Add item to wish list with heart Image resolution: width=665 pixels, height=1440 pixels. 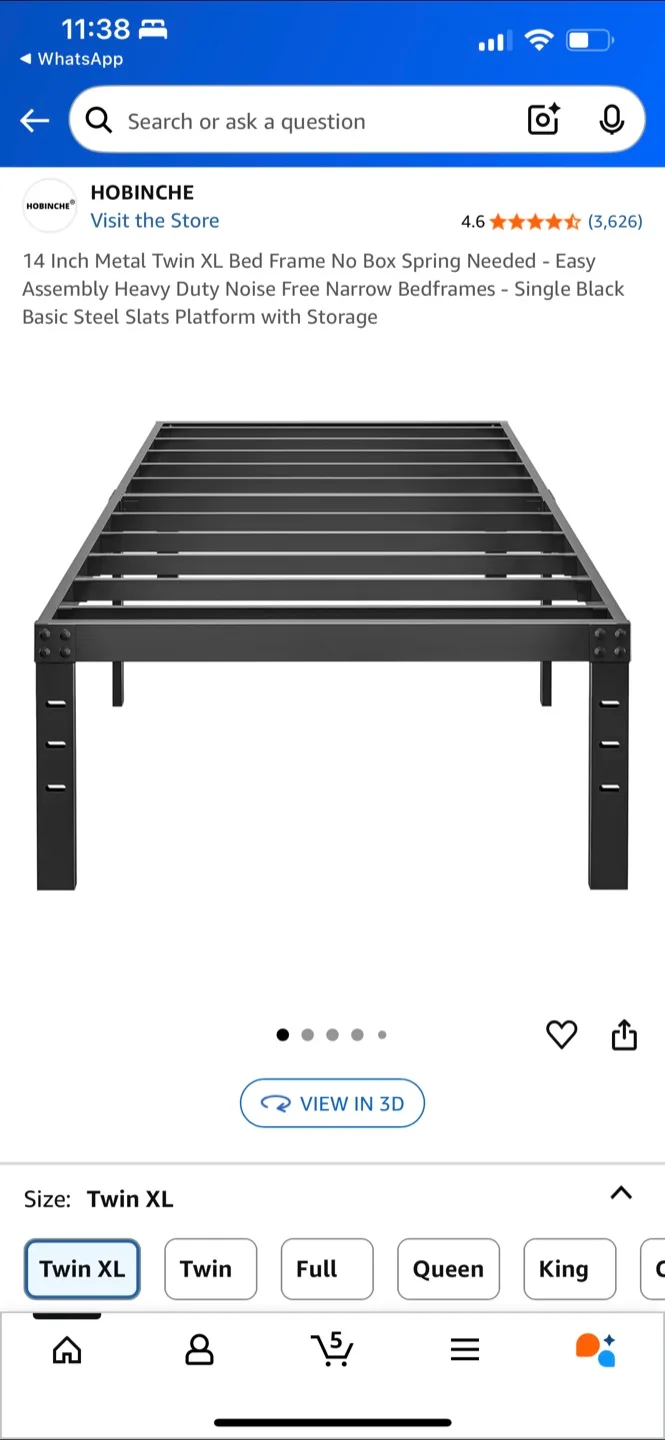[x=562, y=1035]
